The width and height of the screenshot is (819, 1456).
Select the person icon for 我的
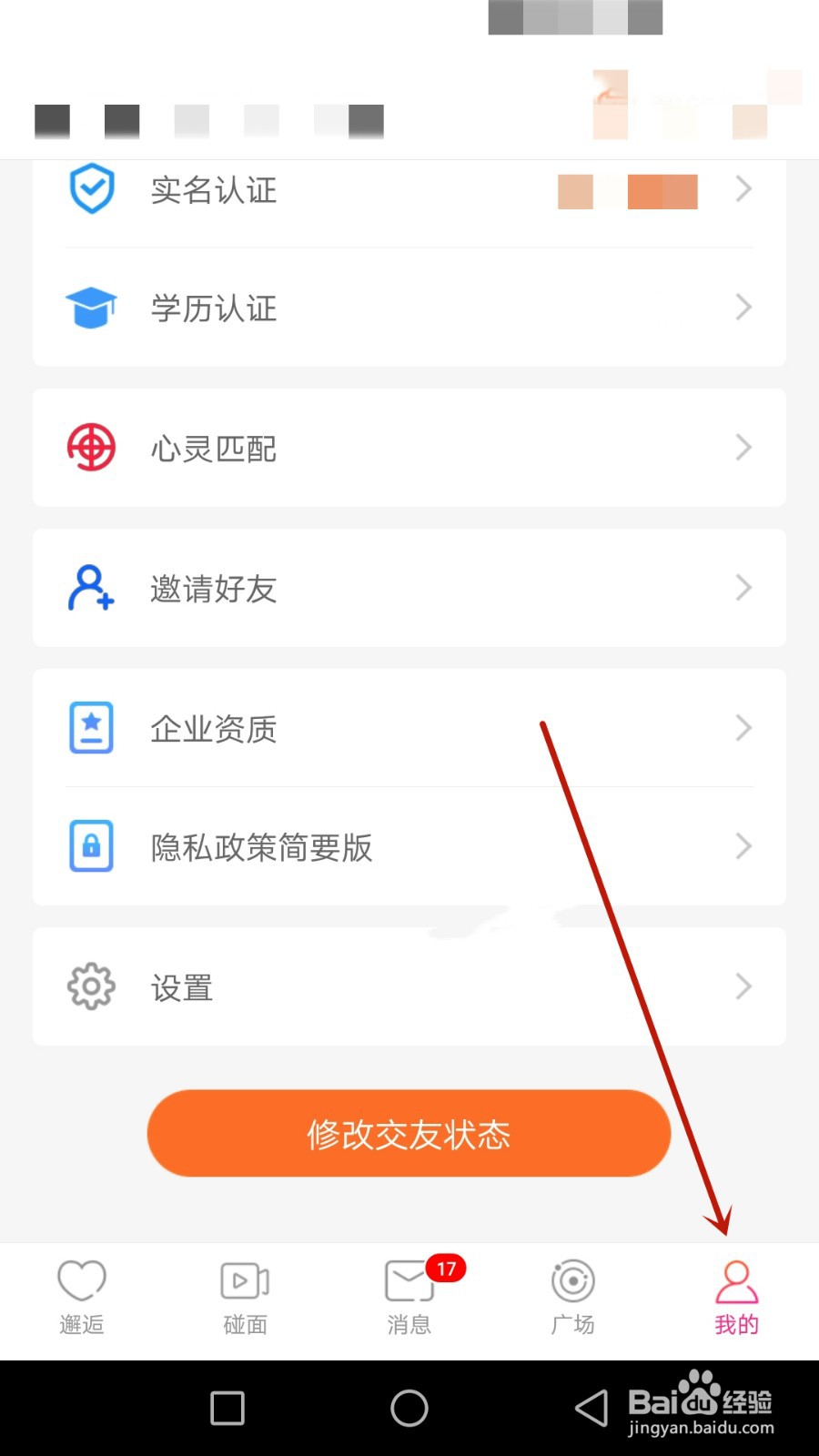point(736,1281)
